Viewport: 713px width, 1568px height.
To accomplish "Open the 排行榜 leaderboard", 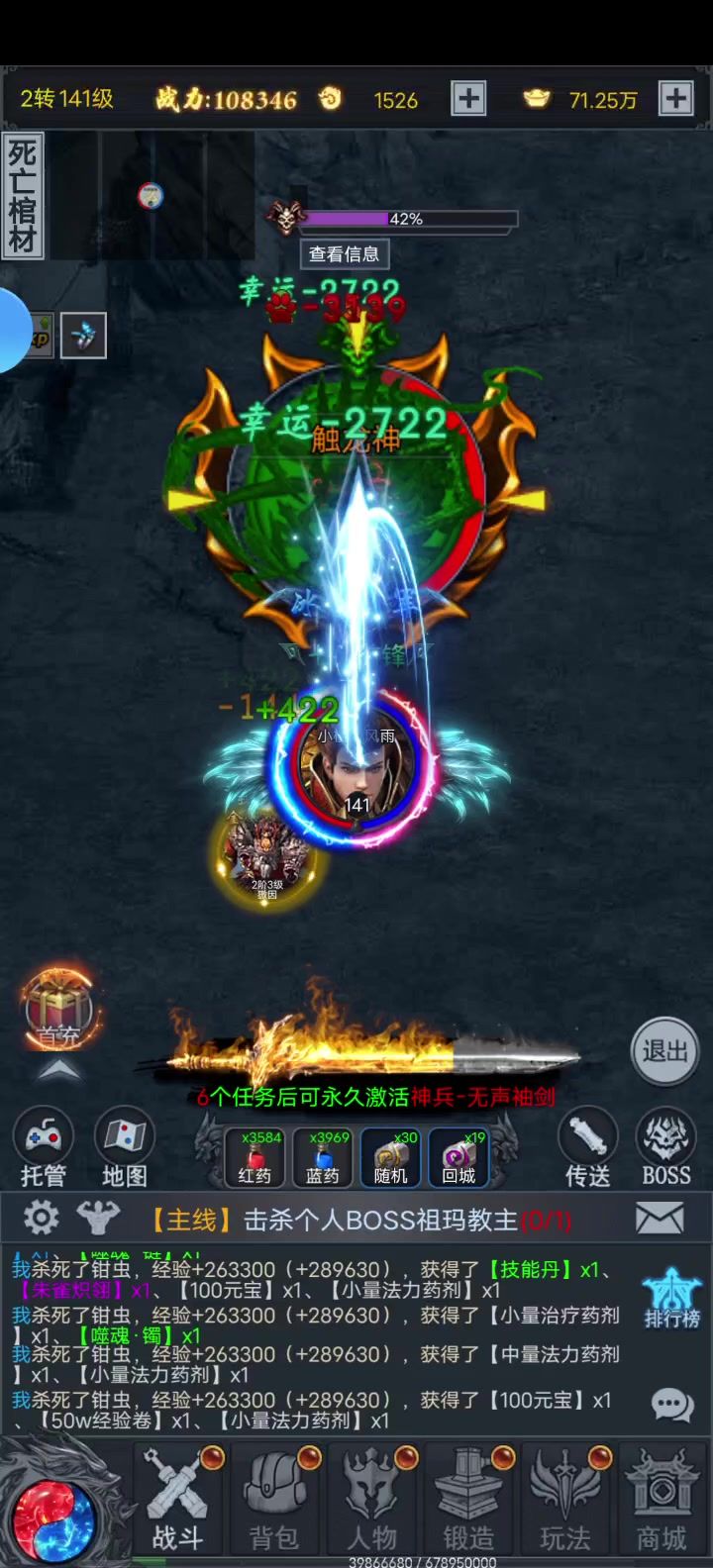I will coord(672,1299).
